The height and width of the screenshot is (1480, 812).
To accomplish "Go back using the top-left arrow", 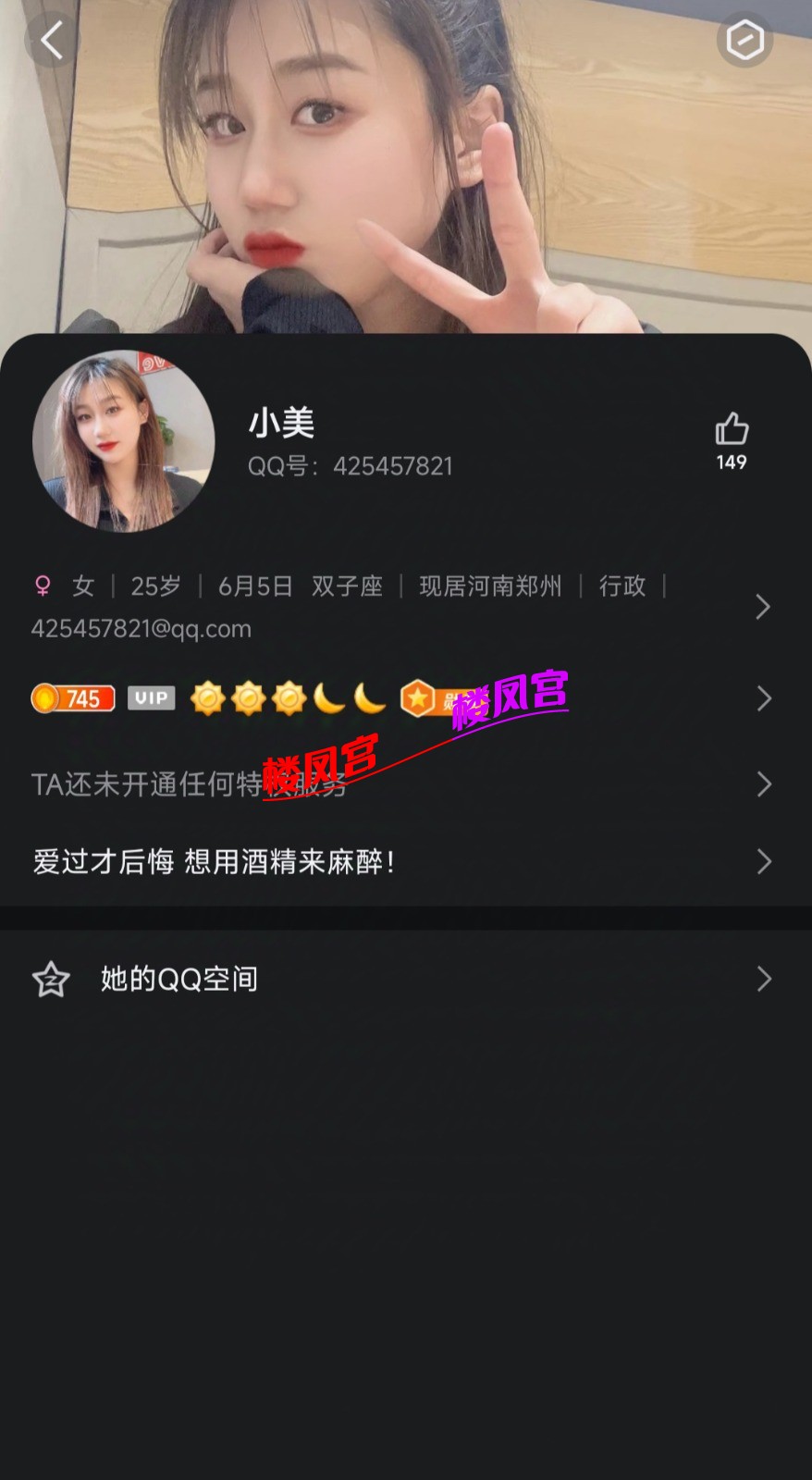I will coord(52,41).
